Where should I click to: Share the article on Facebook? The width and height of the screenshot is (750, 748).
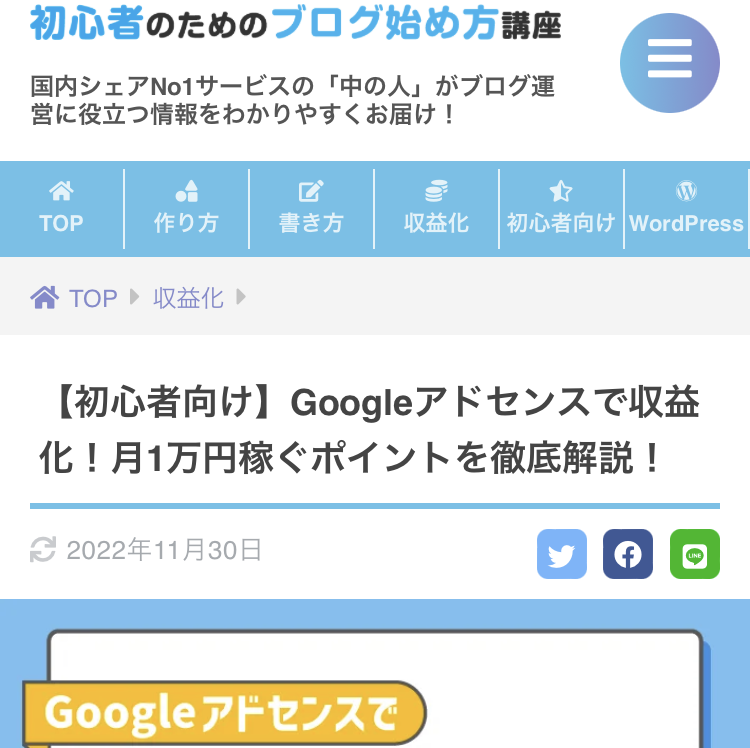pyautogui.click(x=628, y=554)
